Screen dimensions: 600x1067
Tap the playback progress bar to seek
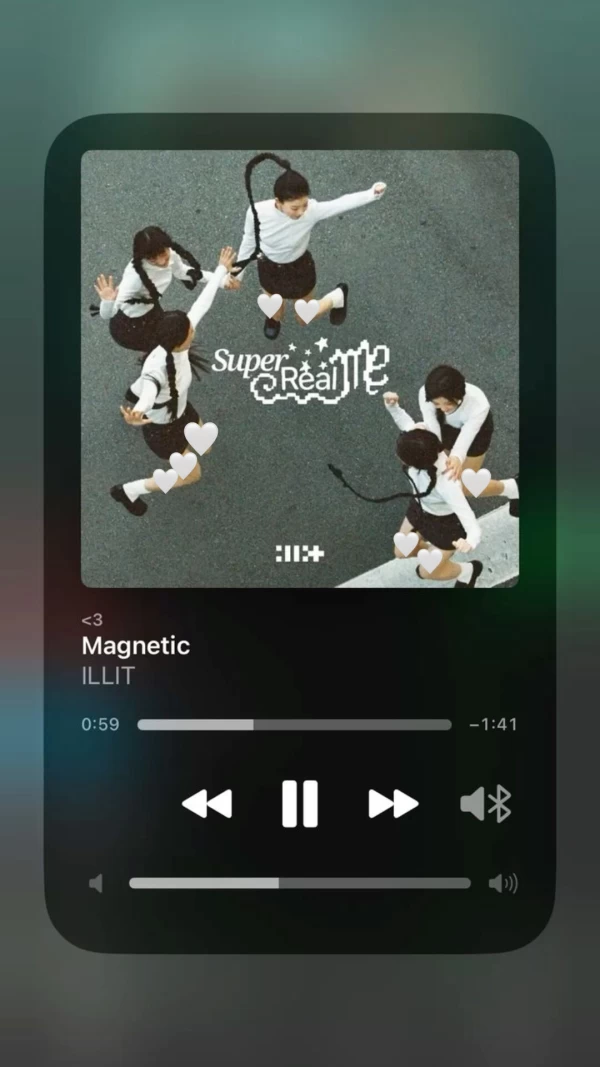coord(294,725)
